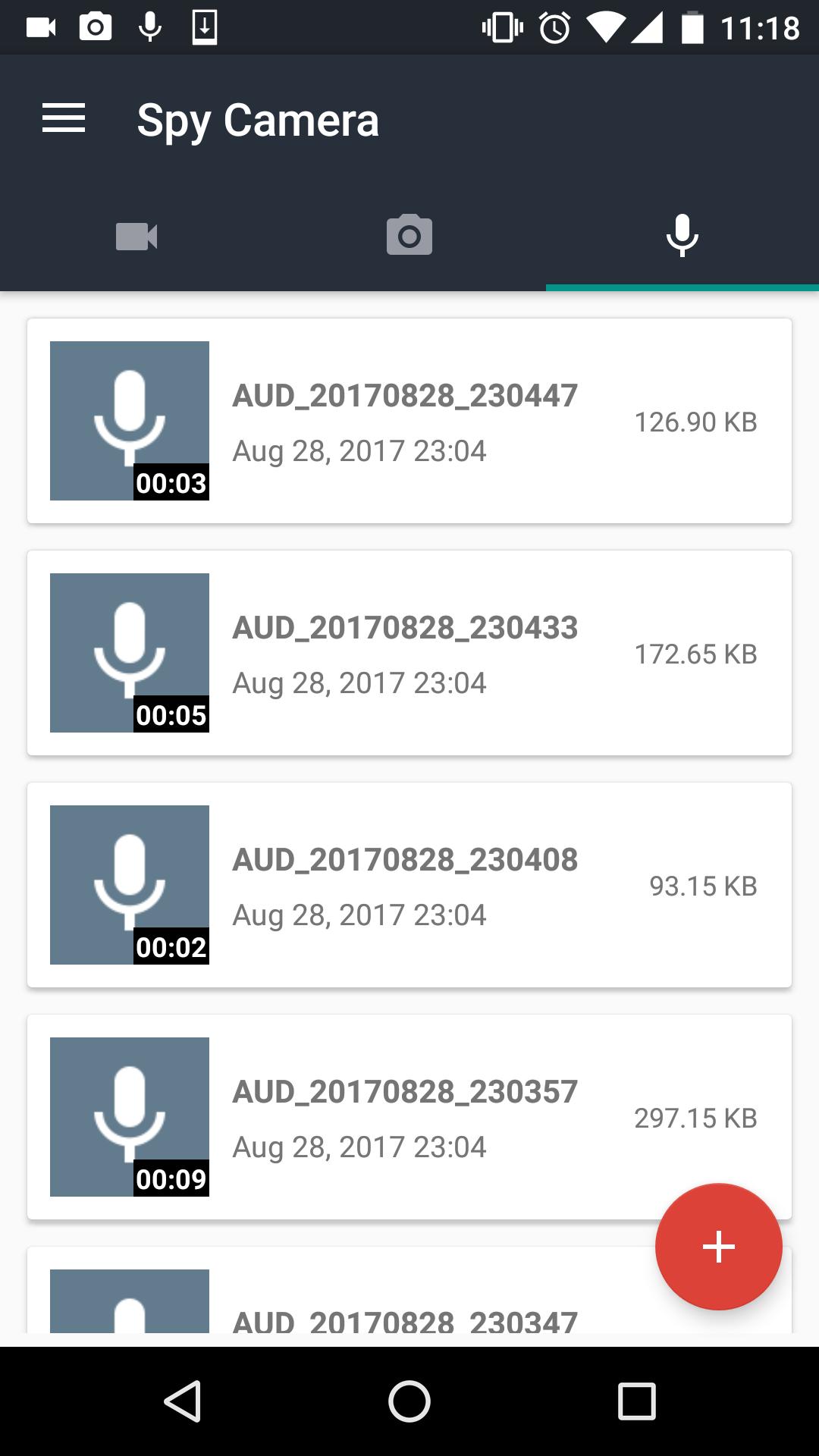
Task: Go back using the navigation bar
Action: pyautogui.click(x=183, y=1401)
